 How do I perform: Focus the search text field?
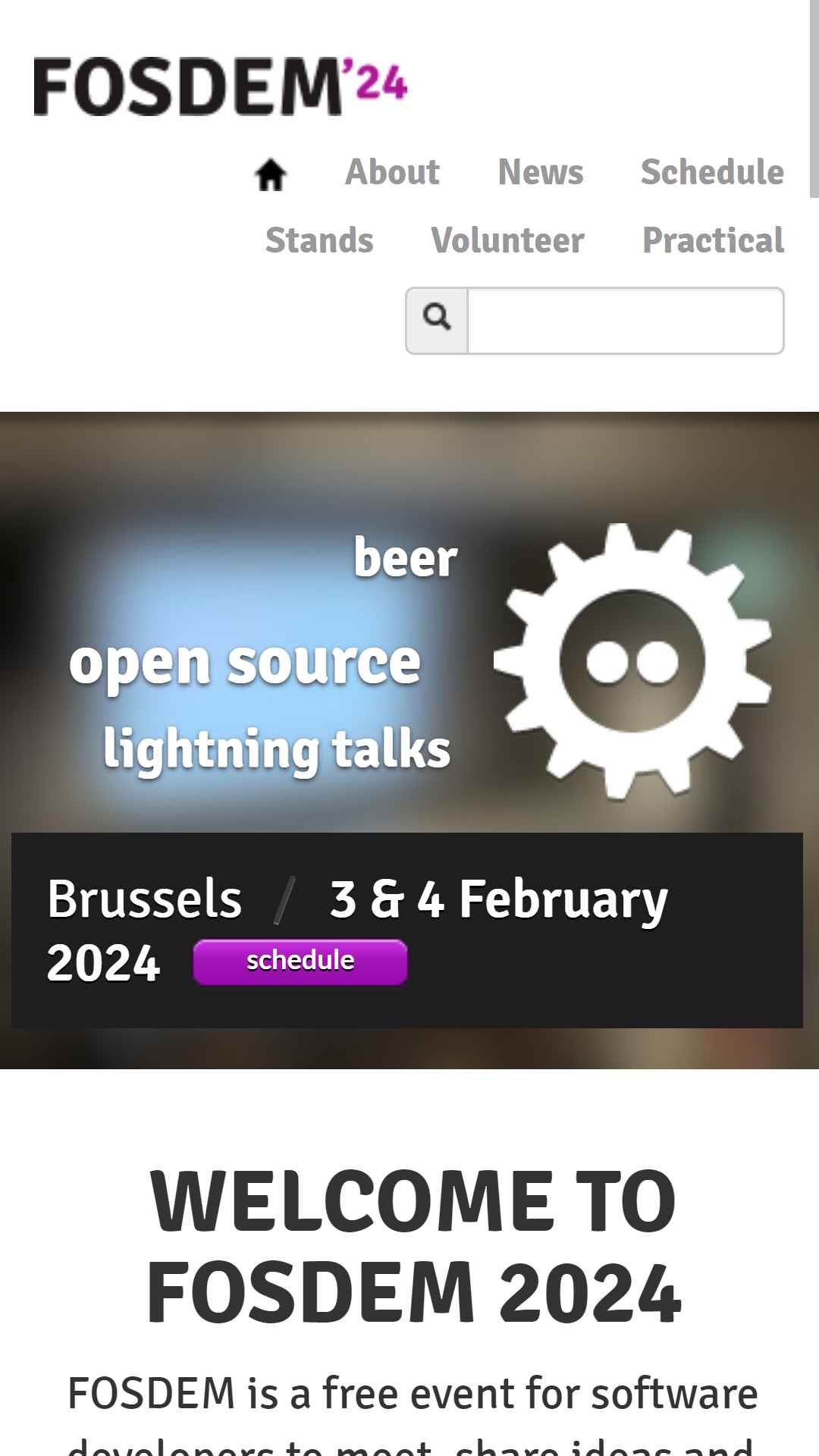click(x=626, y=321)
